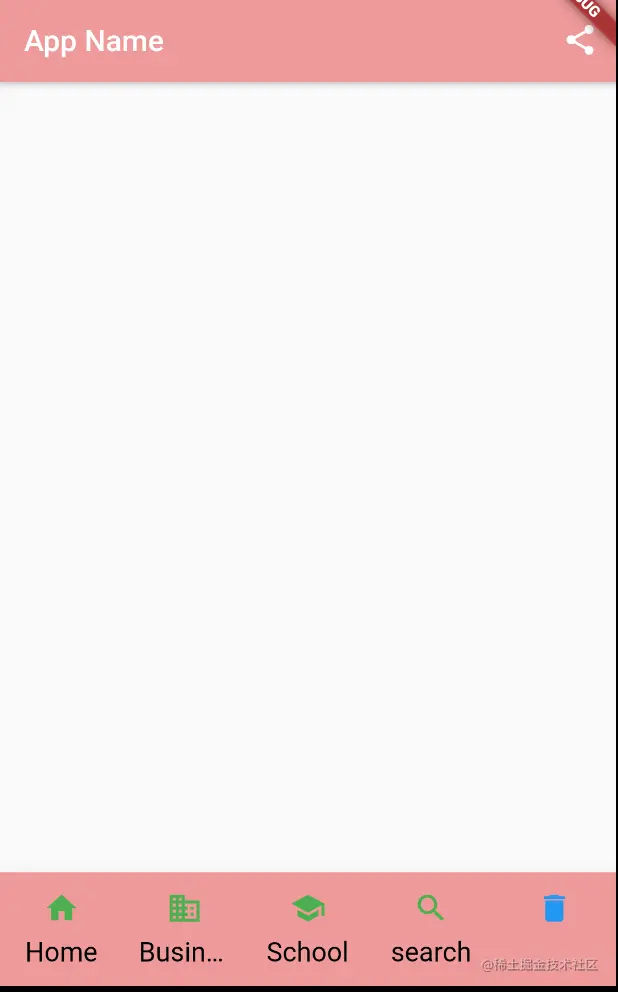Viewport: 618px width, 992px height.
Task: Switch to the Home tab
Action: click(x=62, y=927)
